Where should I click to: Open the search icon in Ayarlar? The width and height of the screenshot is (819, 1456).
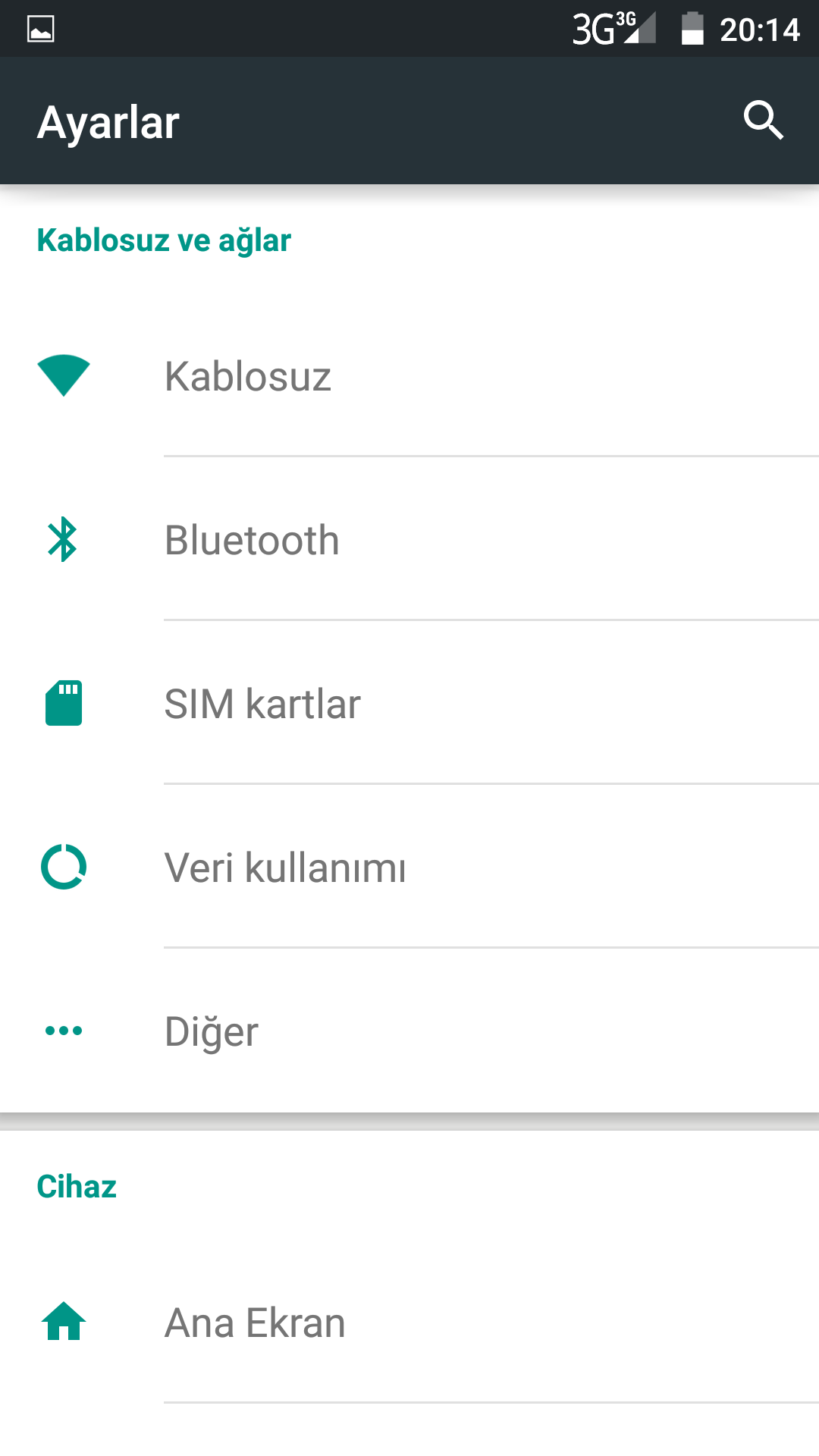[763, 121]
